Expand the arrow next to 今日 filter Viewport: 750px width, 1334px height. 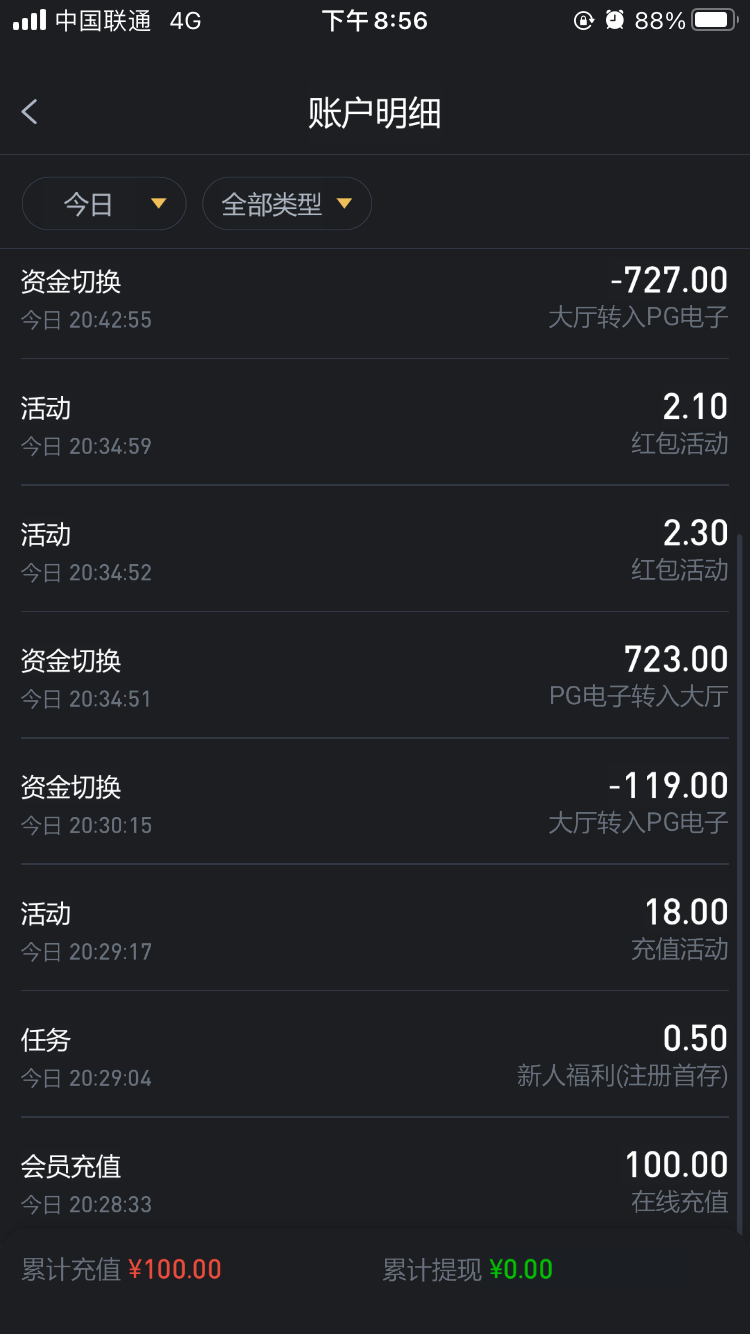pos(158,203)
